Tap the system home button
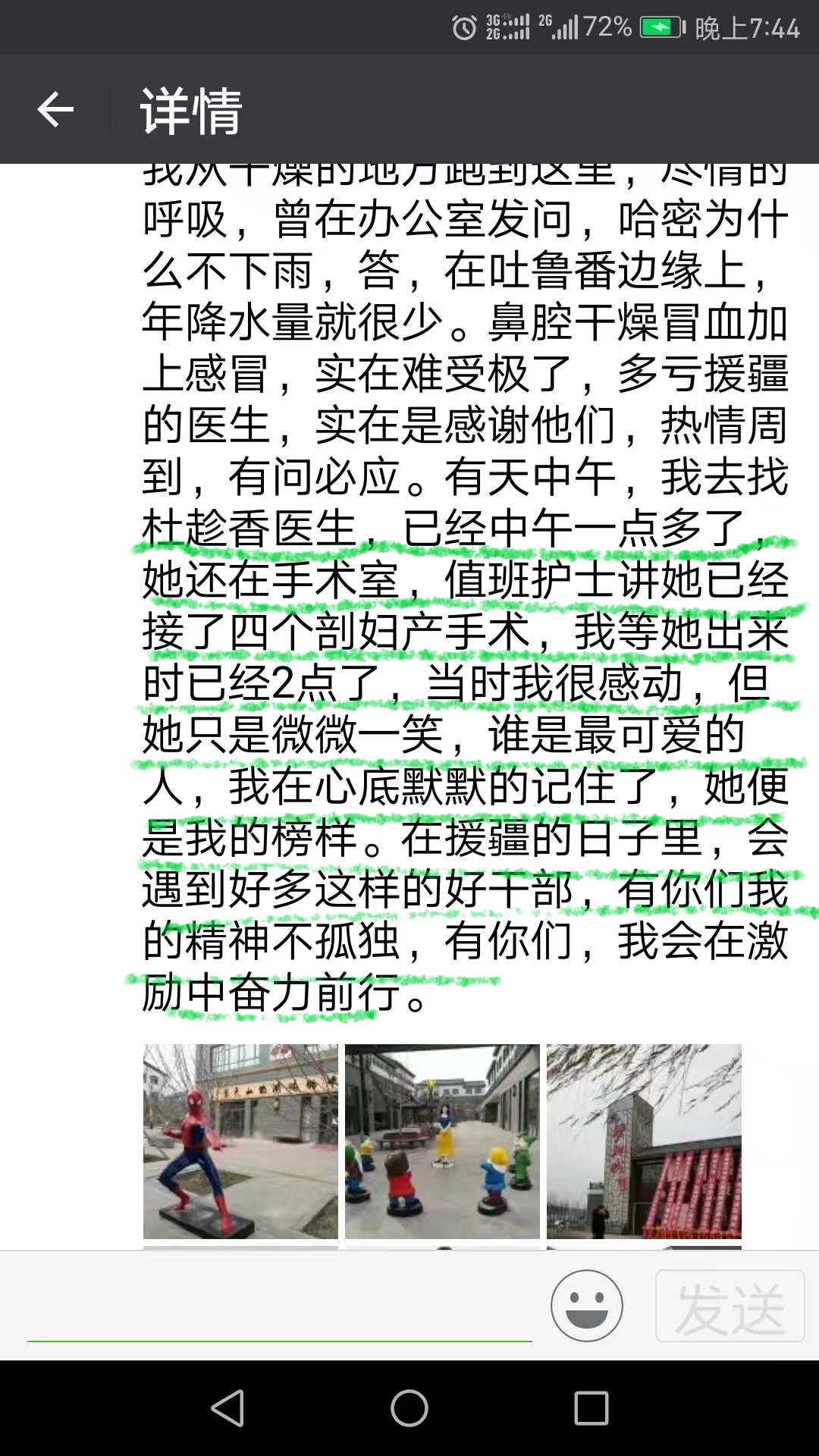Image resolution: width=819 pixels, height=1456 pixels. tap(409, 1409)
